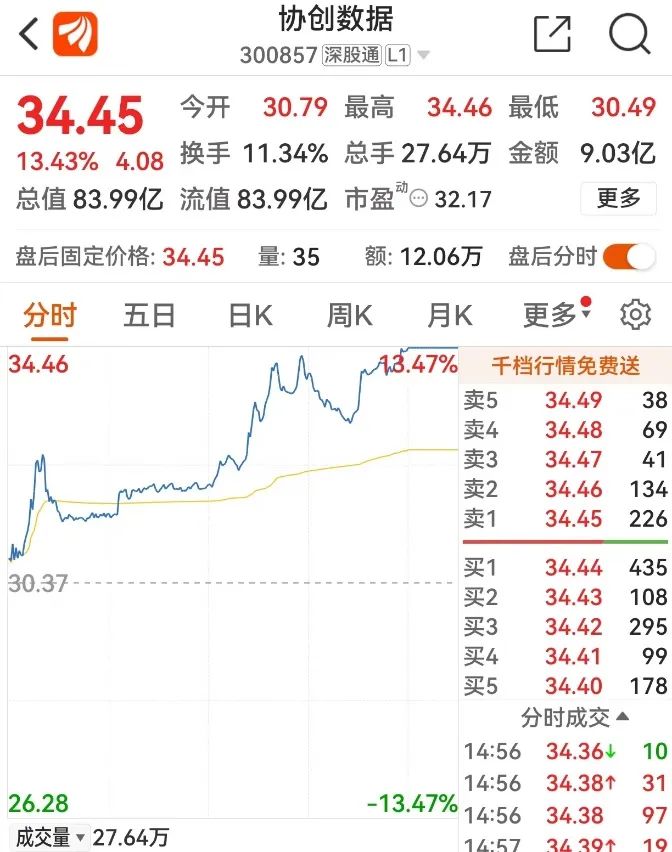Expand the stock code dropdown arrow

coord(423,55)
